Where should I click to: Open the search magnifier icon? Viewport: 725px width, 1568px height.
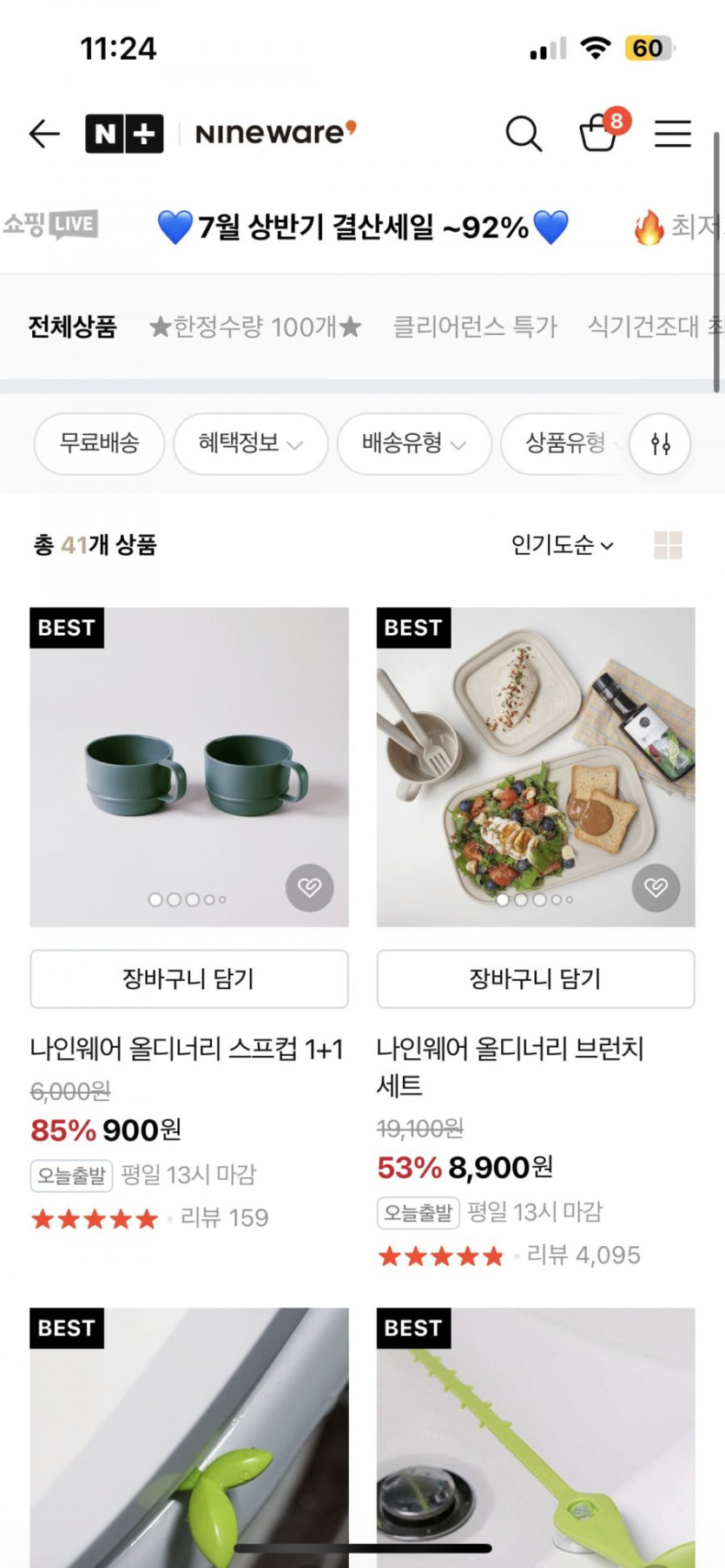pos(524,134)
